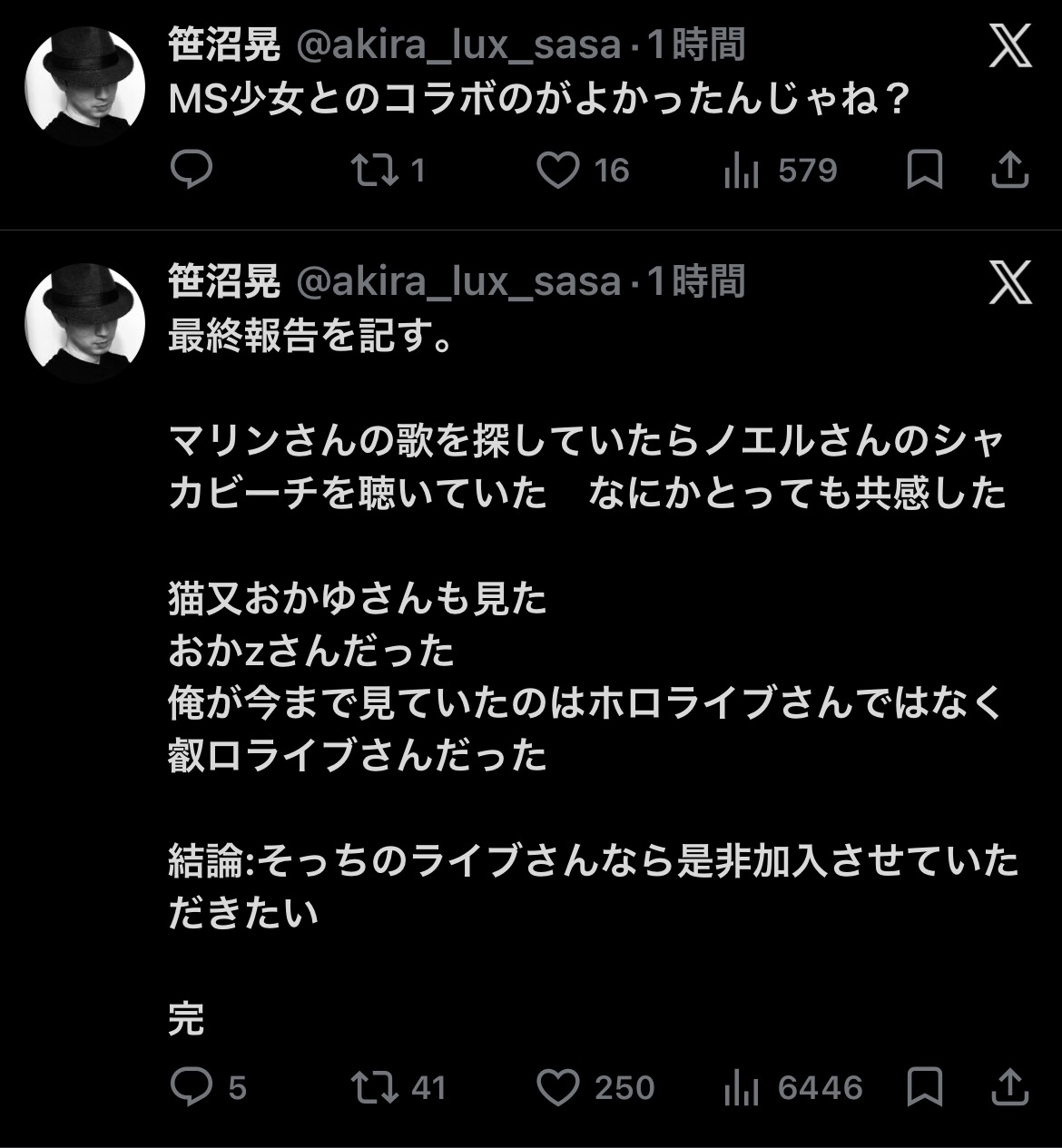The height and width of the screenshot is (1148, 1062).
Task: Open 笹沼晃's avatar on the MS少女 post
Action: [x=84, y=86]
